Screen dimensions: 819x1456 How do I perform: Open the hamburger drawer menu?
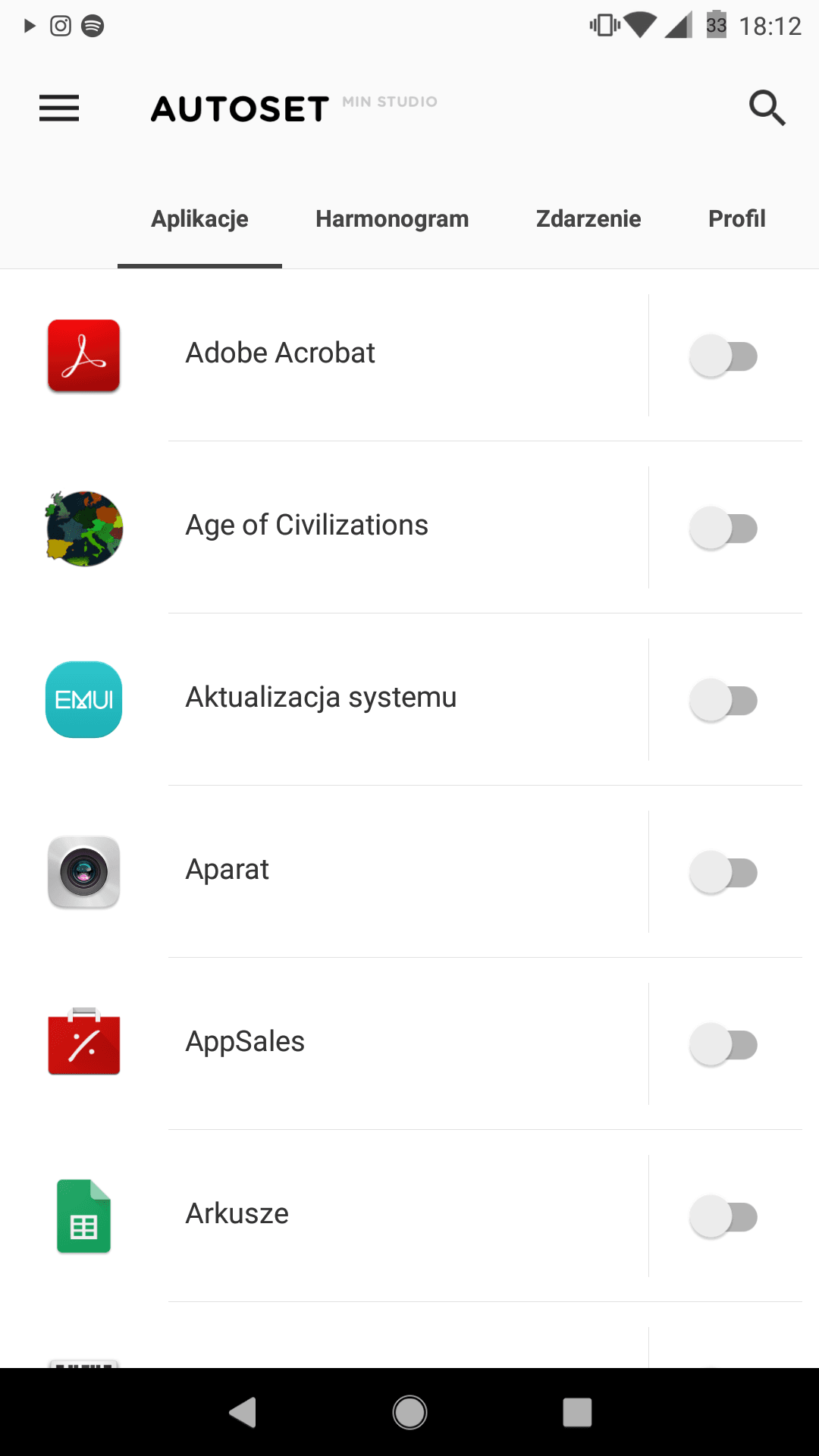pyautogui.click(x=59, y=108)
